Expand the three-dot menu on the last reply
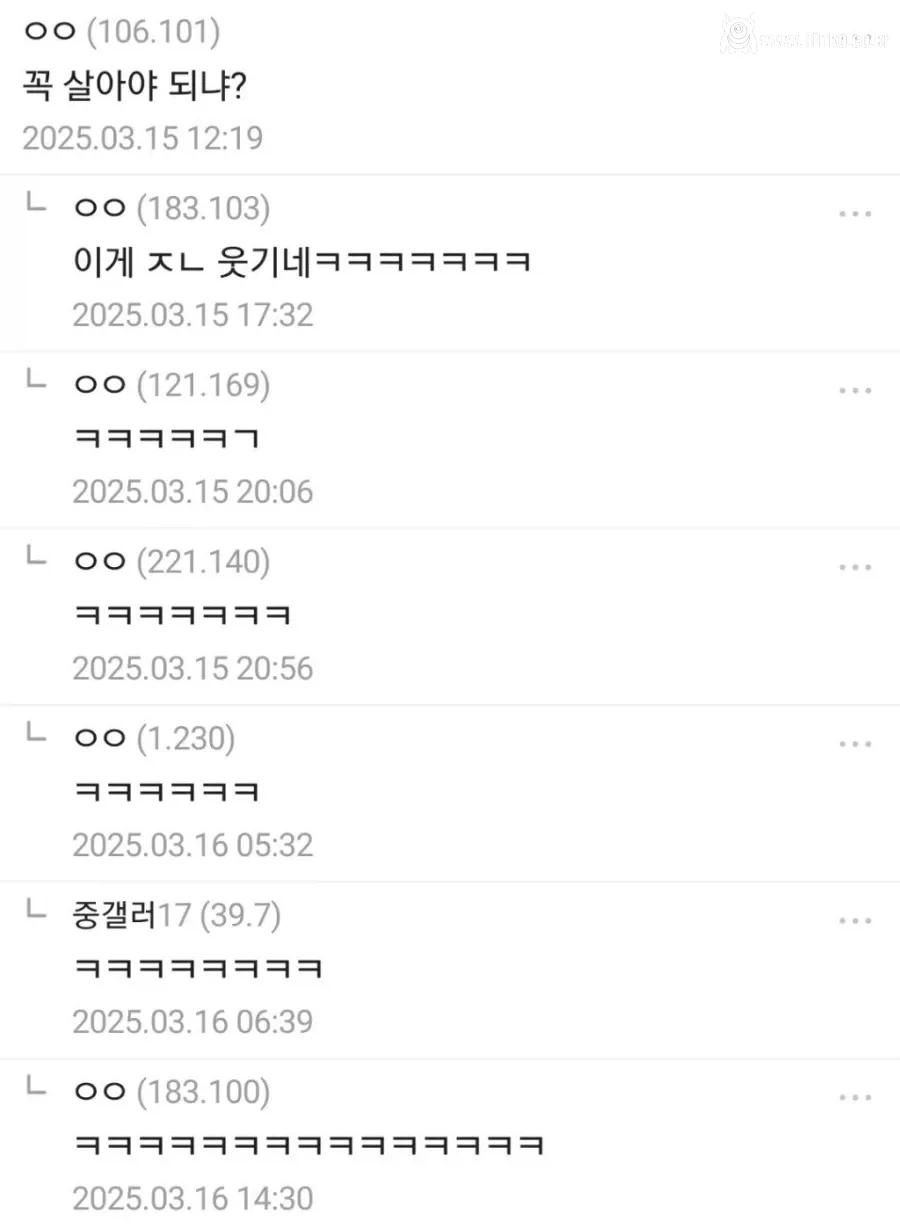 [857, 1096]
